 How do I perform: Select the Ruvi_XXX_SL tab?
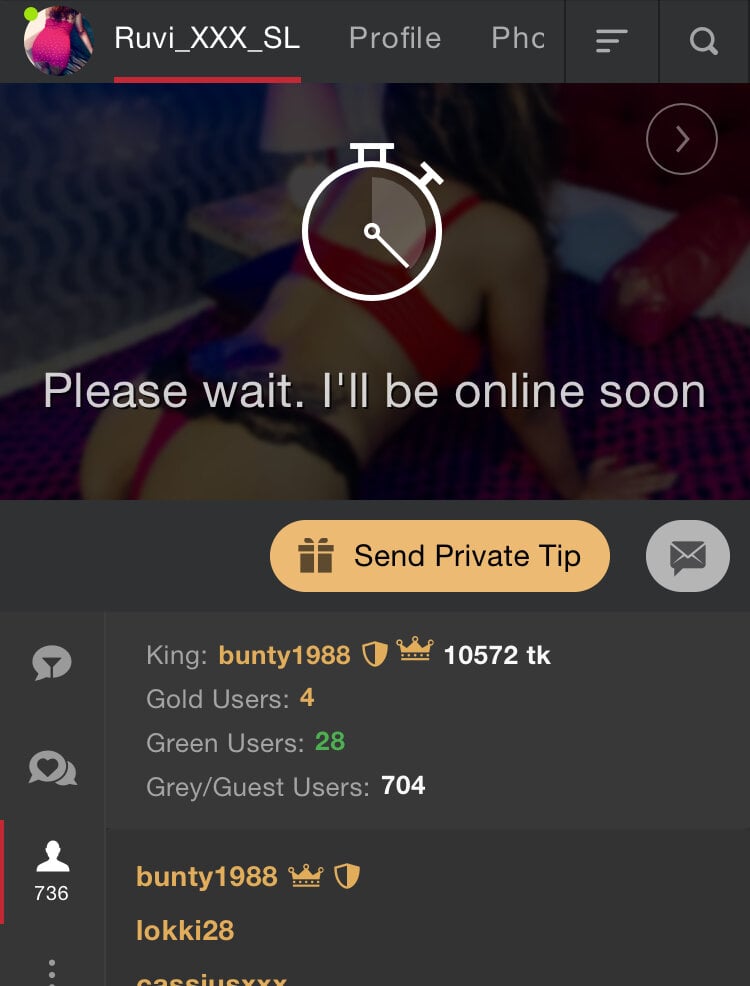[207, 39]
